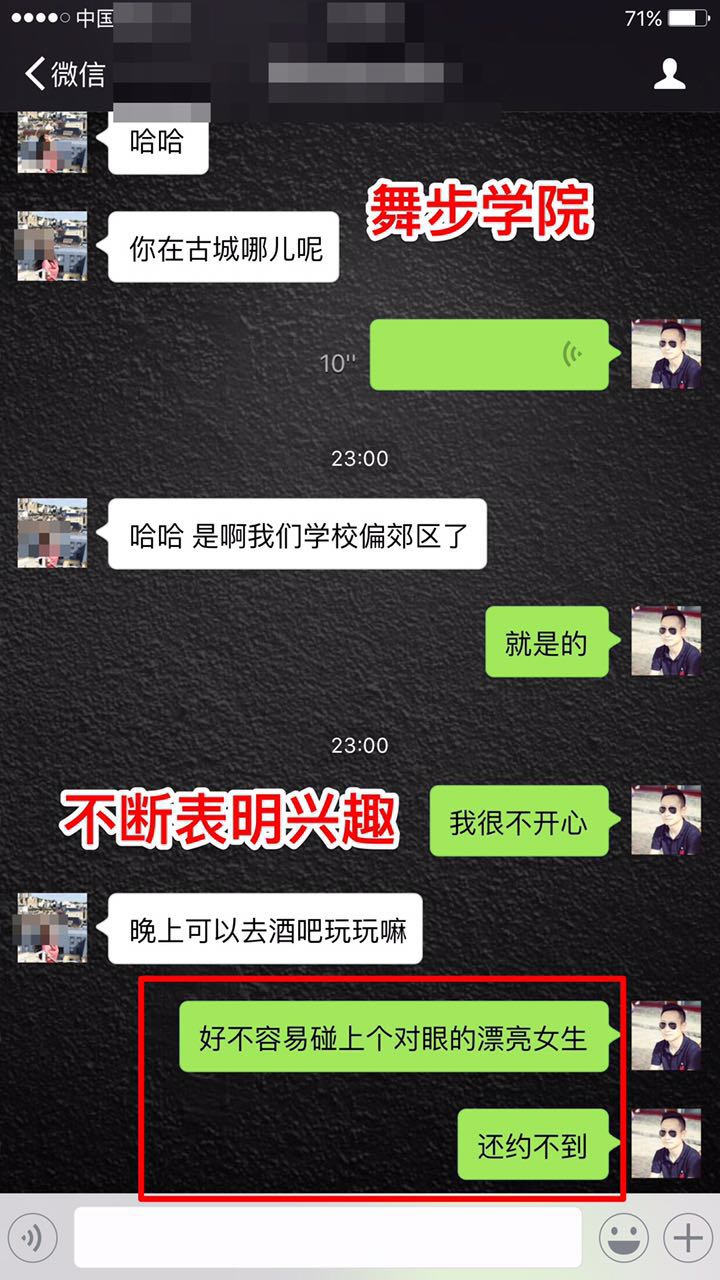Open contact avatar beside 你在古城哪儿呢
Screen dimensions: 720x1280
(x=52, y=246)
